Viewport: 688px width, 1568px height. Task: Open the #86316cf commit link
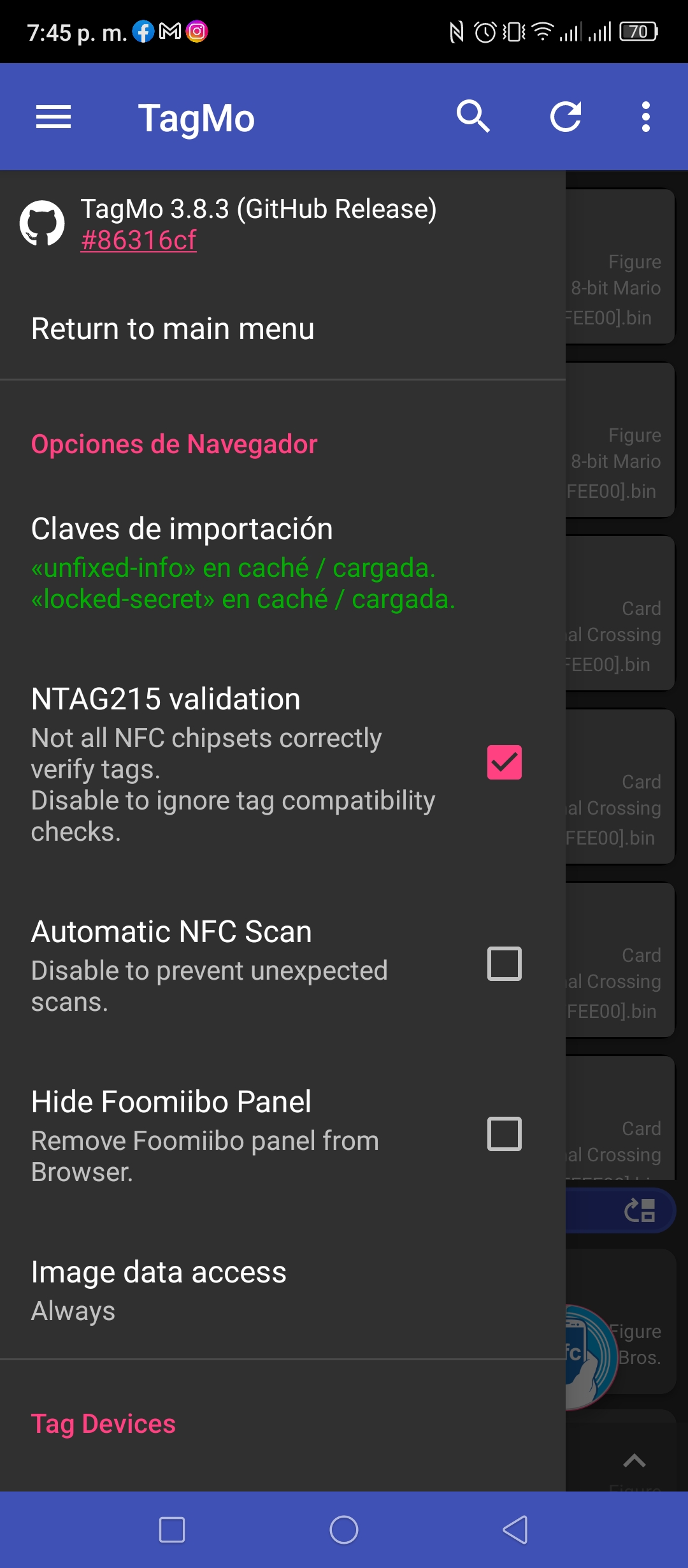click(138, 240)
